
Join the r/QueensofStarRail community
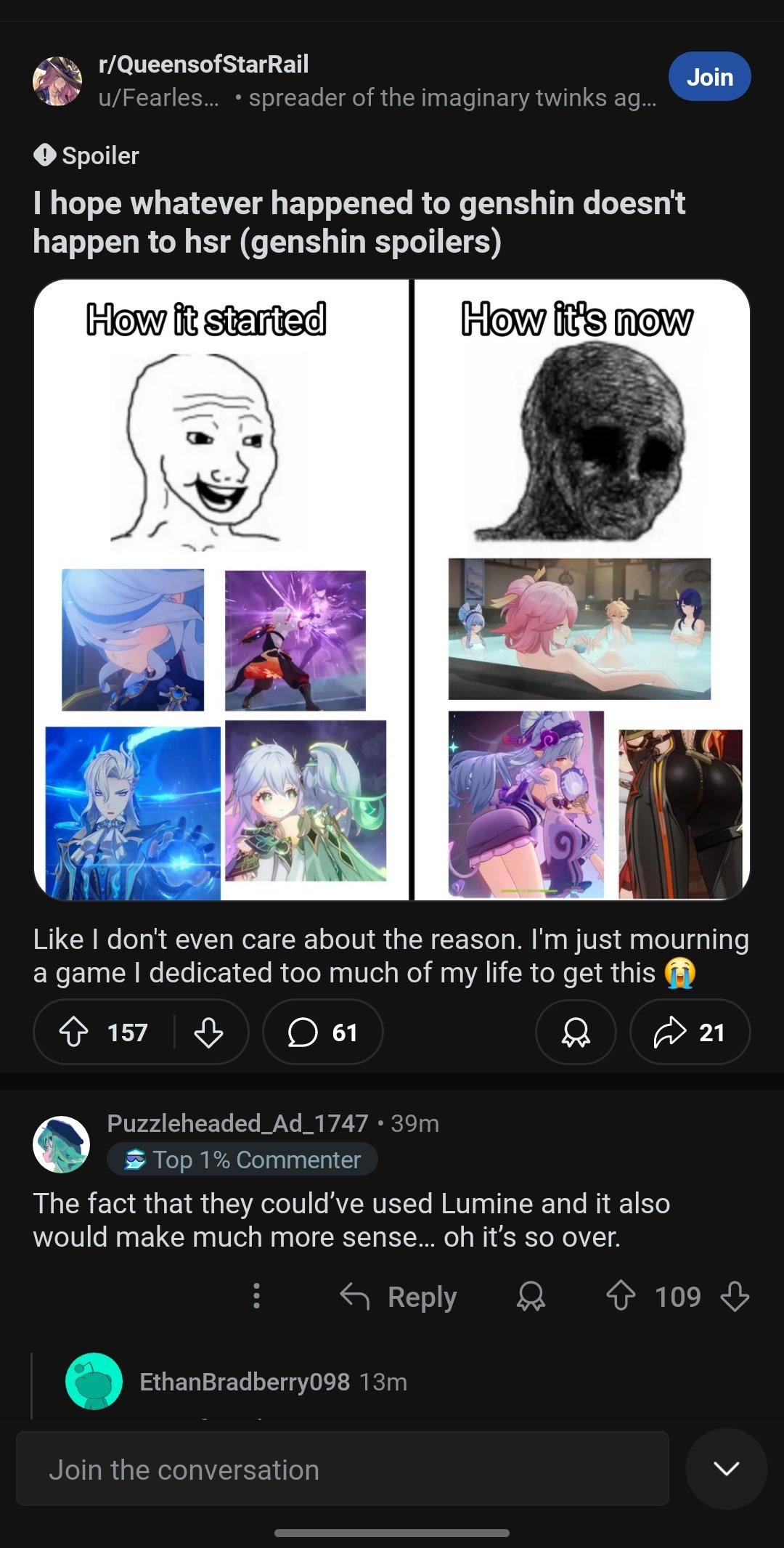click(709, 76)
